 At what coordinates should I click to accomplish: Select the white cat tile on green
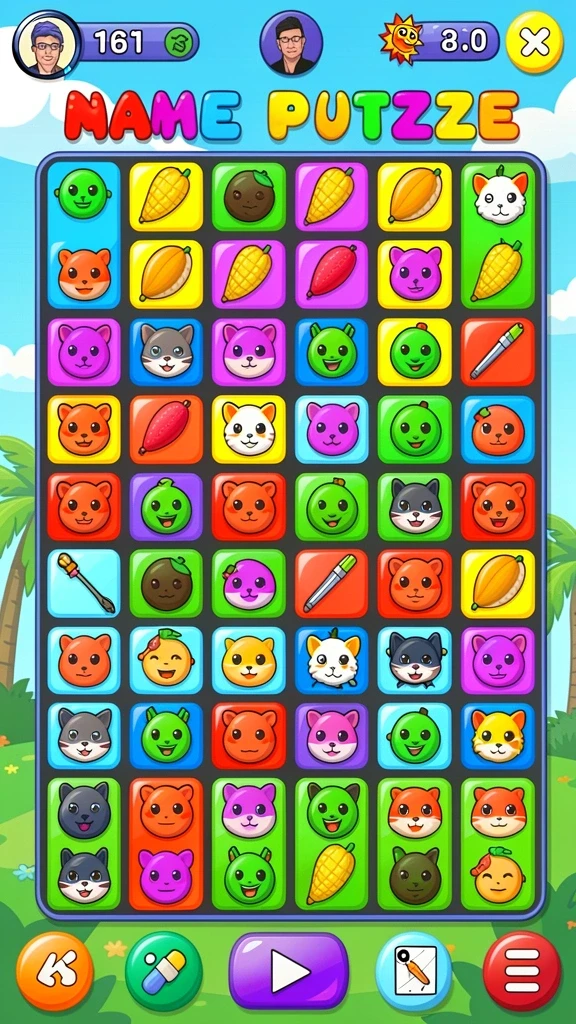click(500, 195)
